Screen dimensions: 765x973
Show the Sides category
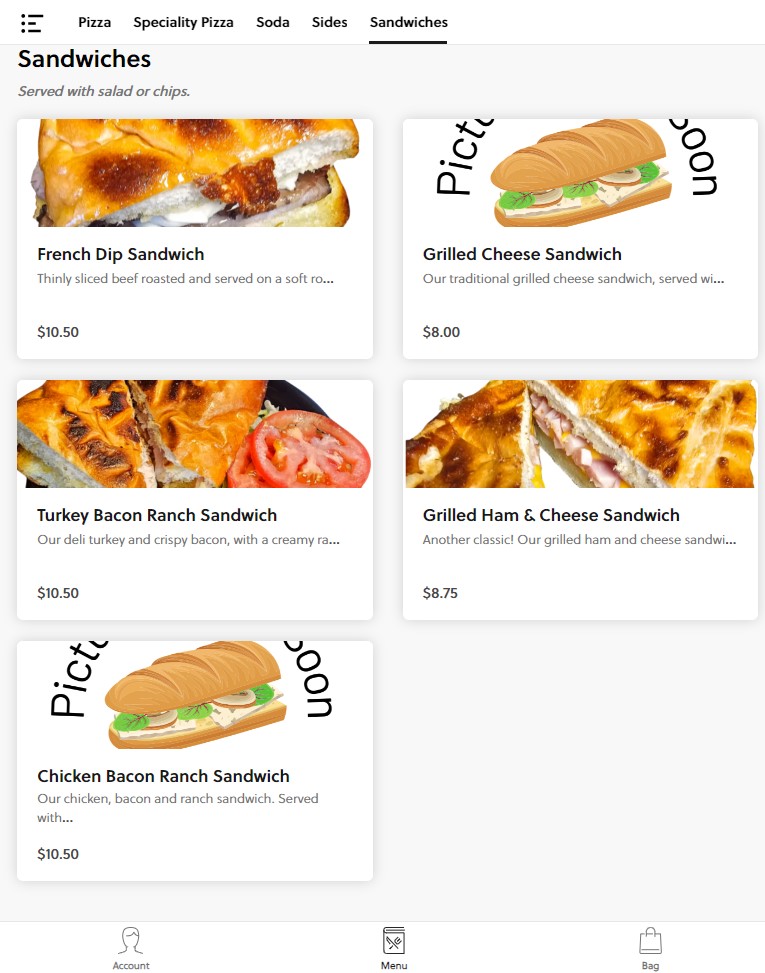[x=330, y=22]
